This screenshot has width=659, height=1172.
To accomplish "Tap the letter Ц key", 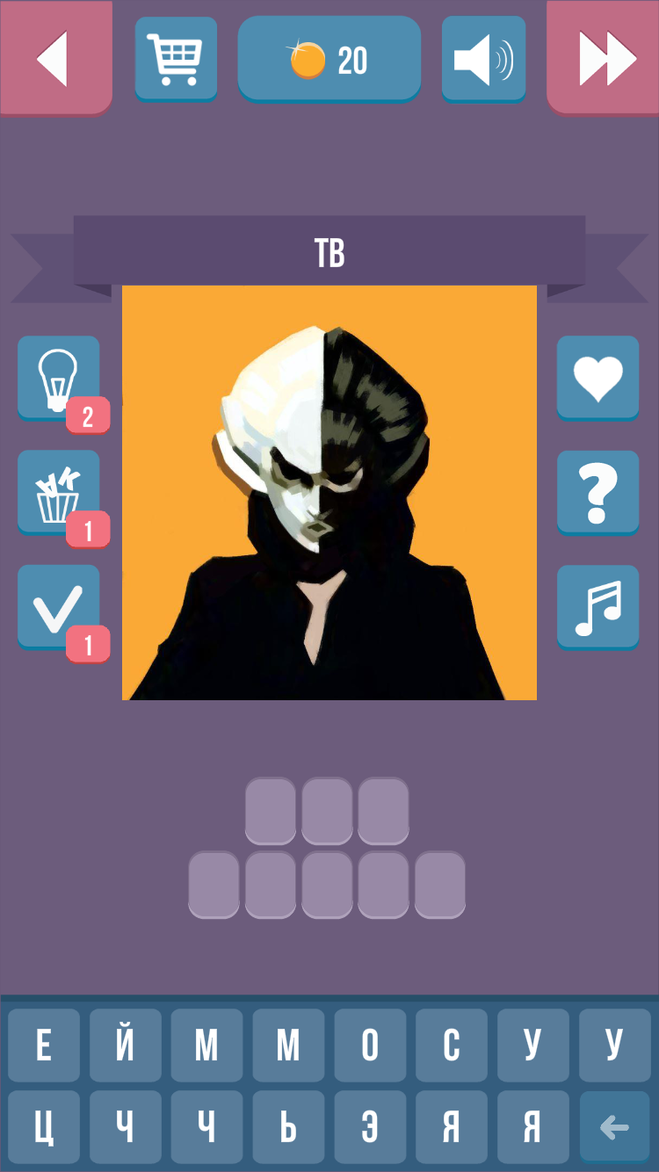I will coord(44,1127).
